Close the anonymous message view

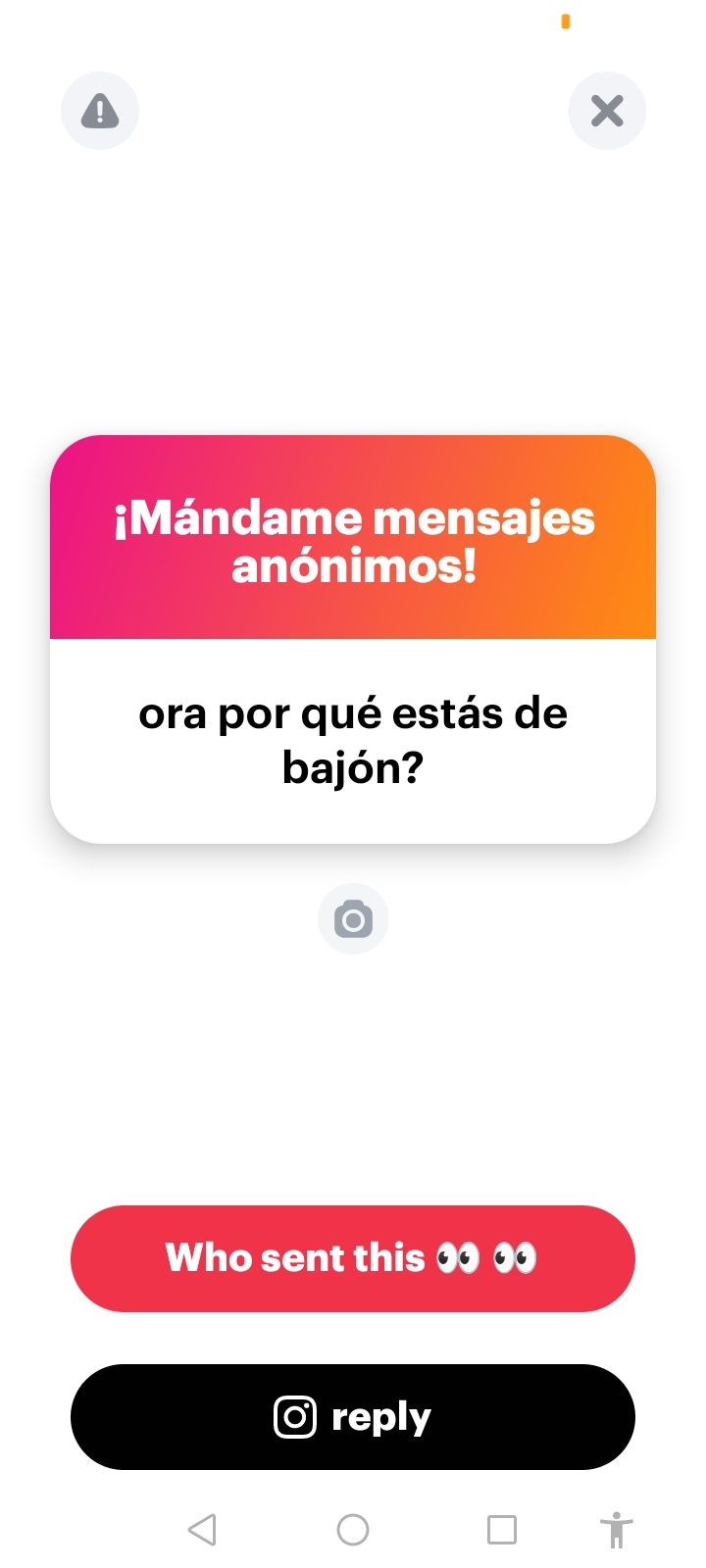pyautogui.click(x=607, y=111)
